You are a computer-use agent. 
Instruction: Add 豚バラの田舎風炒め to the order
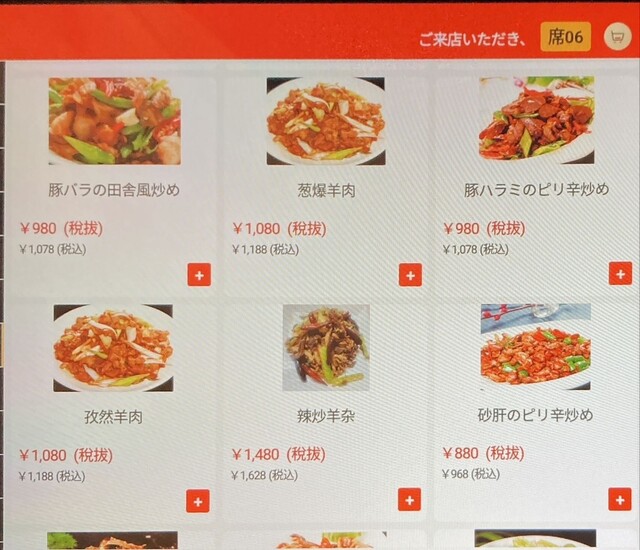tap(198, 275)
